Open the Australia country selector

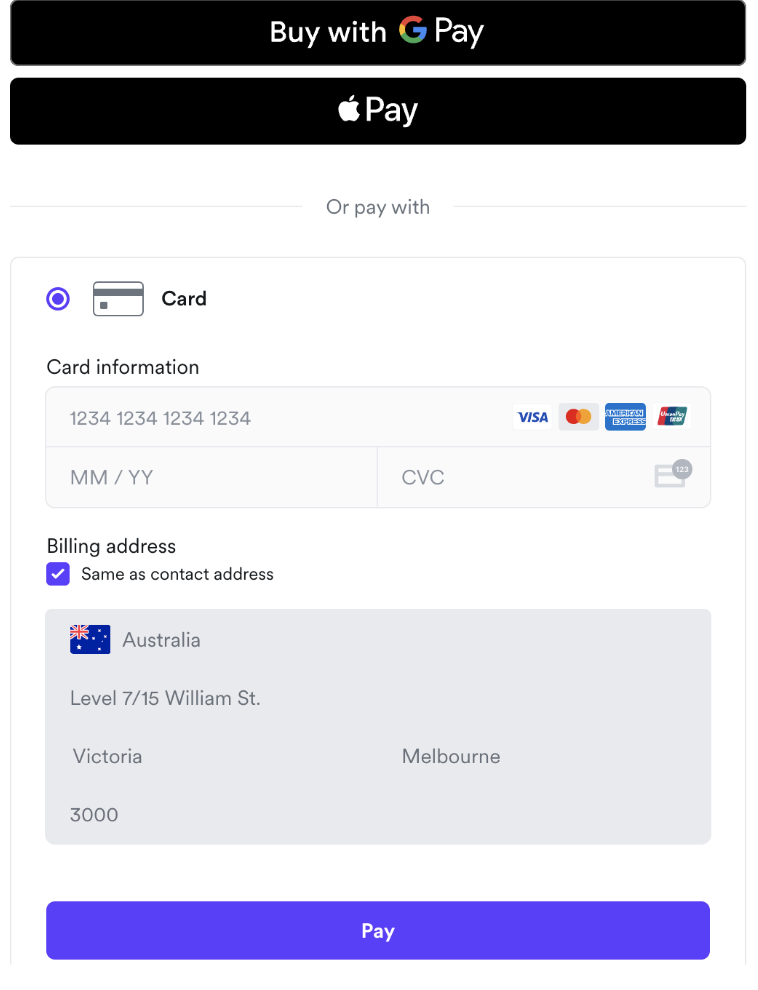pyautogui.click(x=378, y=640)
